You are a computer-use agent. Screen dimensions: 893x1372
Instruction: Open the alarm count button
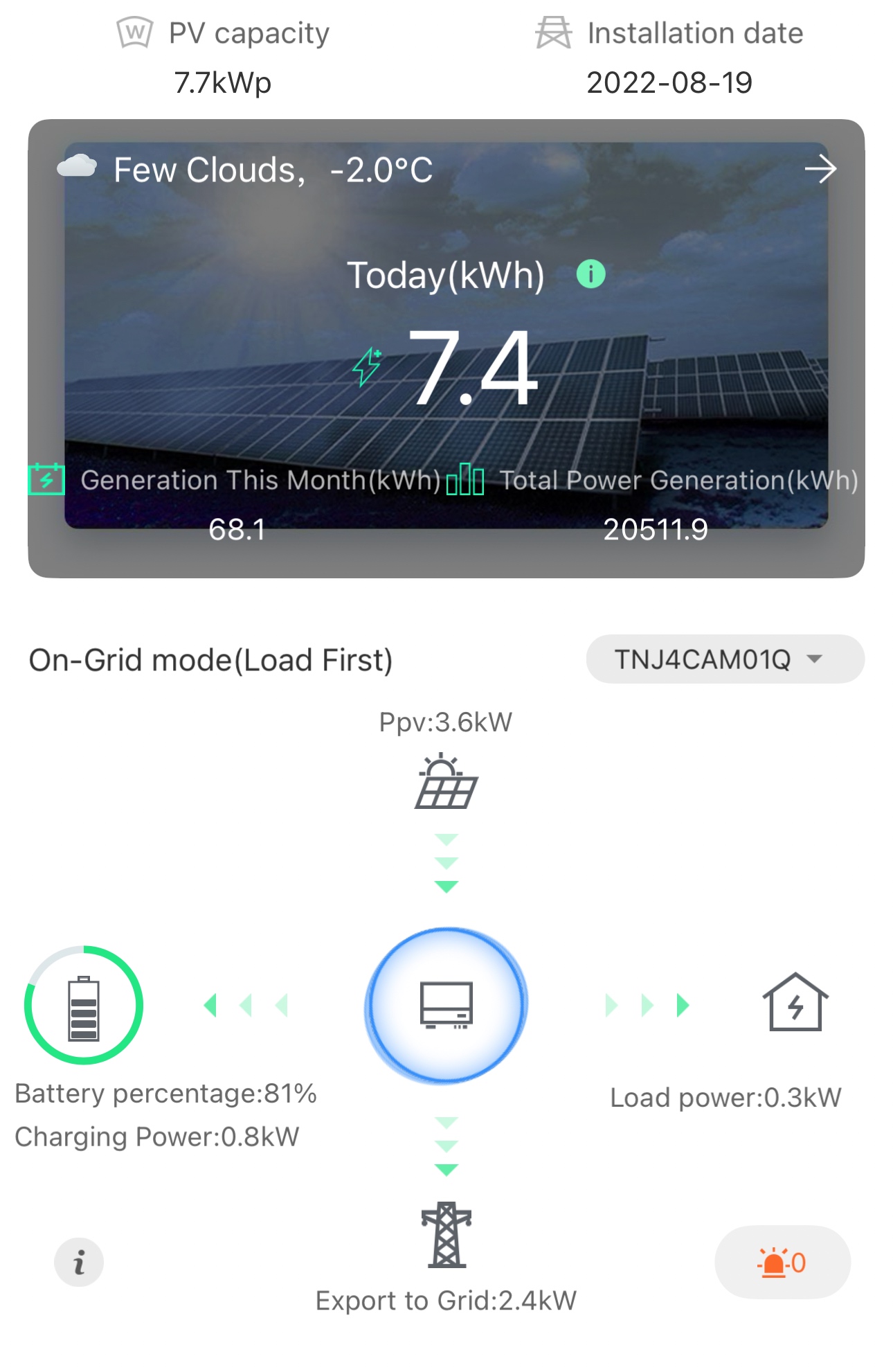[782, 1263]
